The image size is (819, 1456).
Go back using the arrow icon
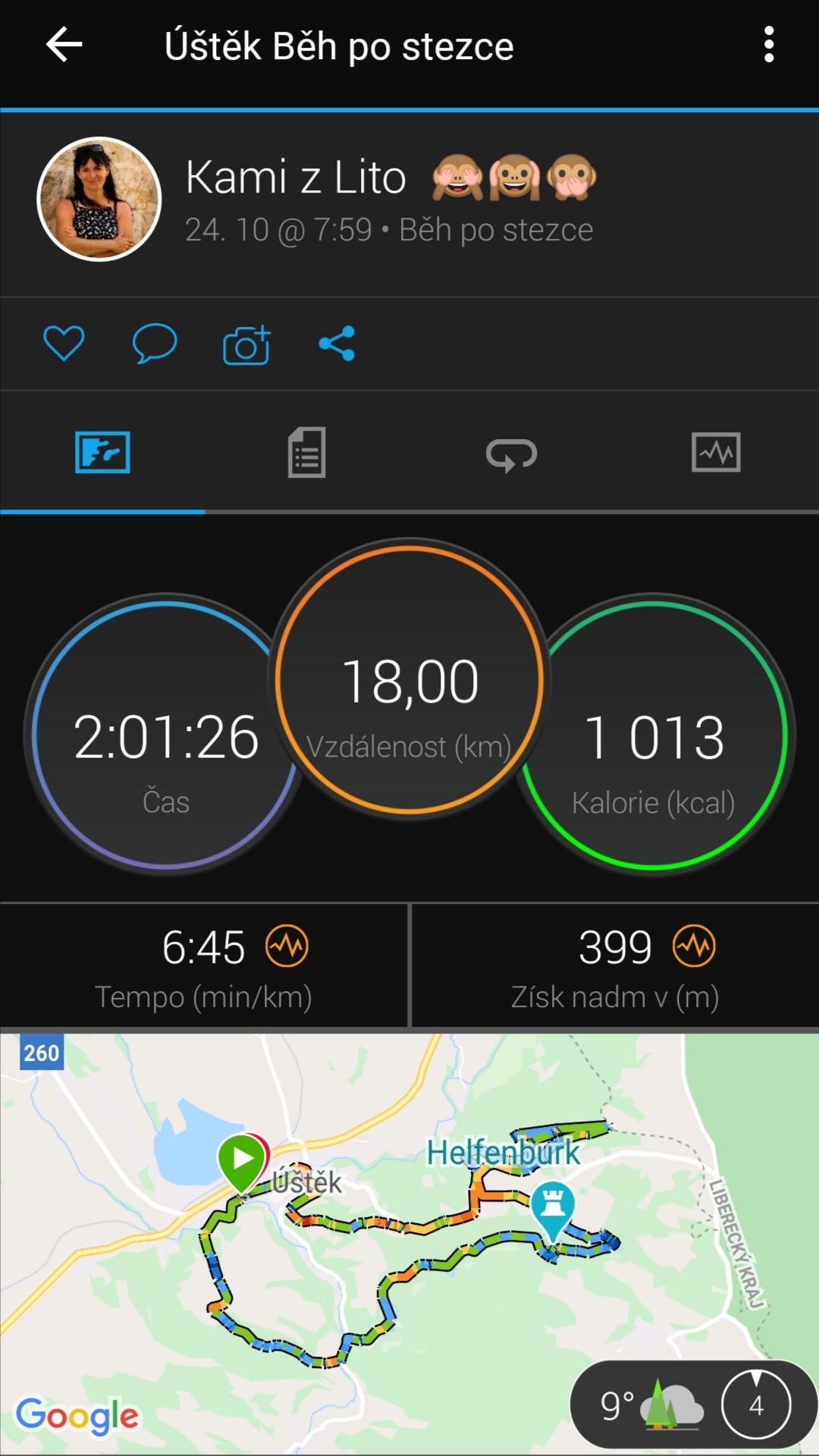point(64,45)
